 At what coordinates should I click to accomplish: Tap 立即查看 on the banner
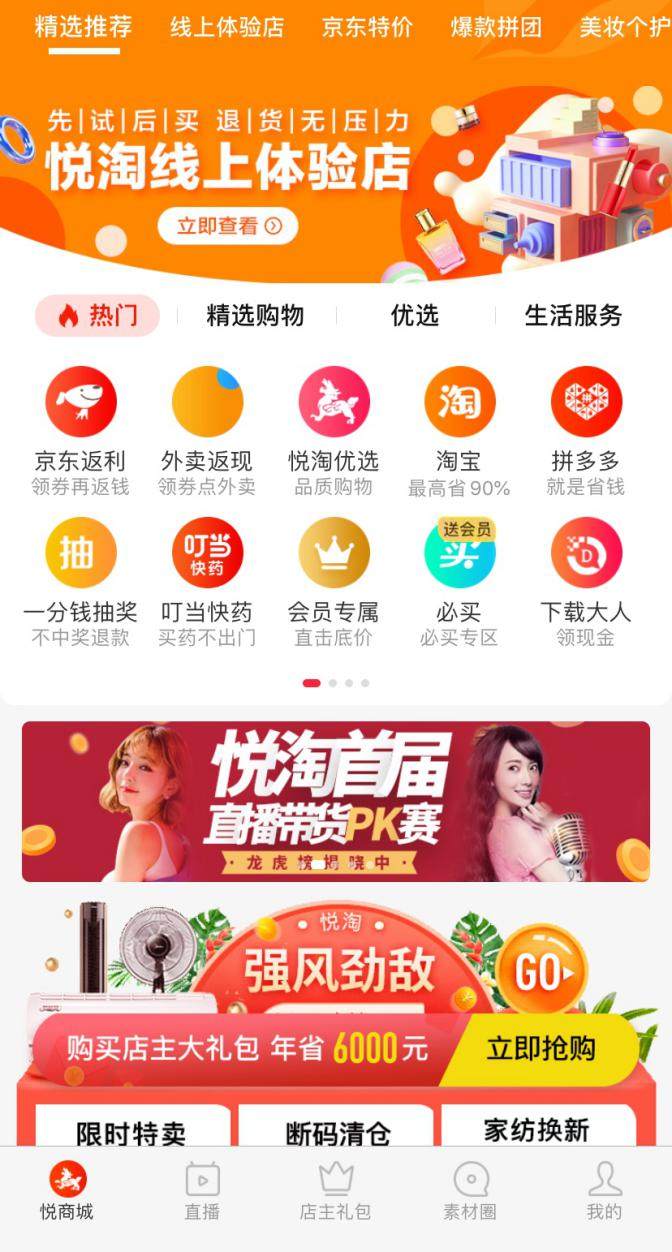pos(229,226)
